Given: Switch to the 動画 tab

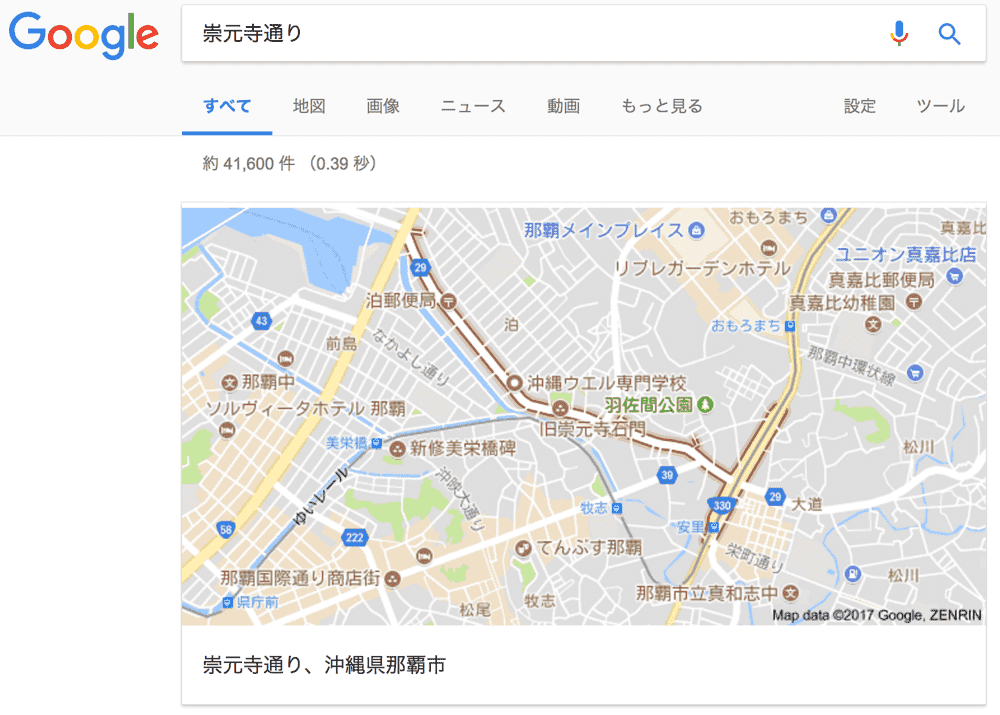Looking at the screenshot, I should (x=563, y=106).
